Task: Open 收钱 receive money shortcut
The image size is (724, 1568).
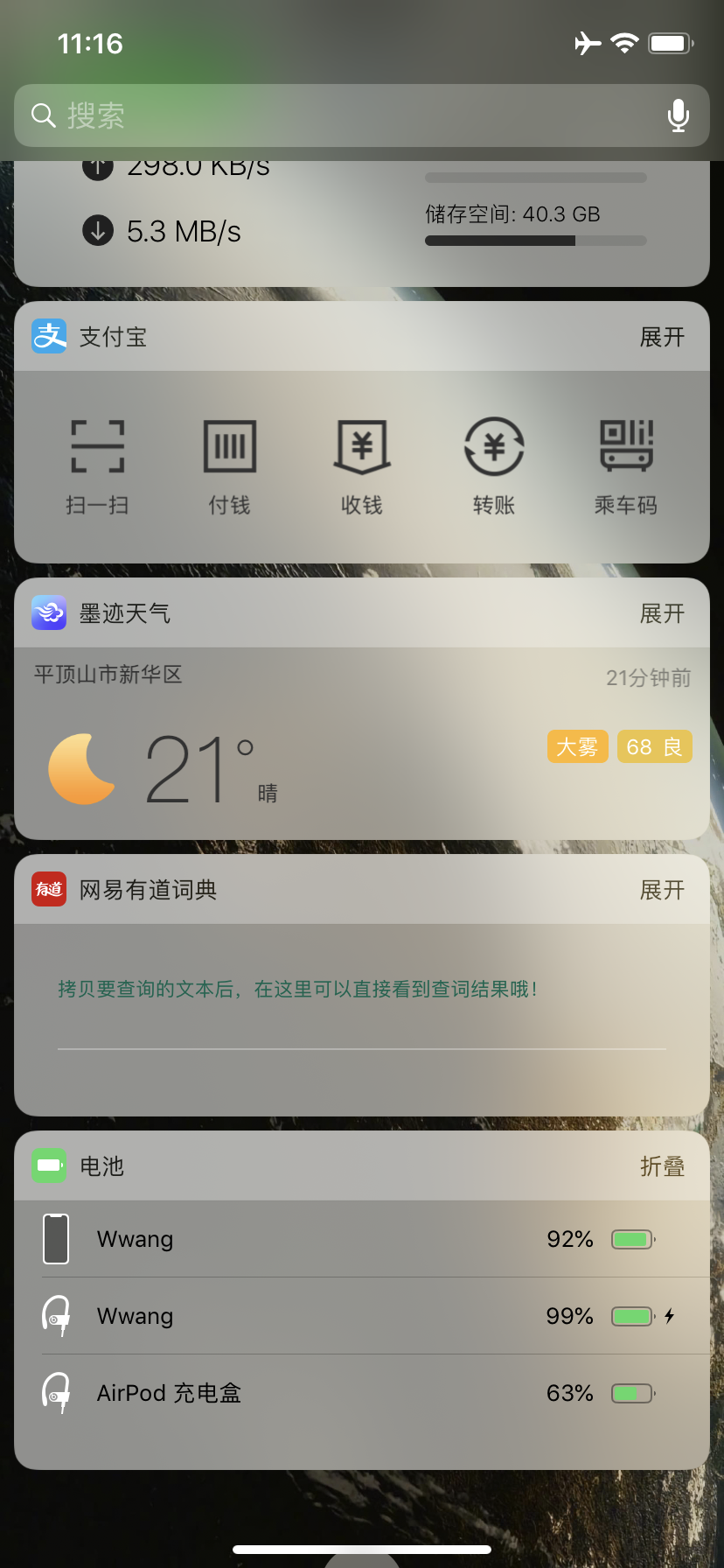Action: [x=362, y=465]
